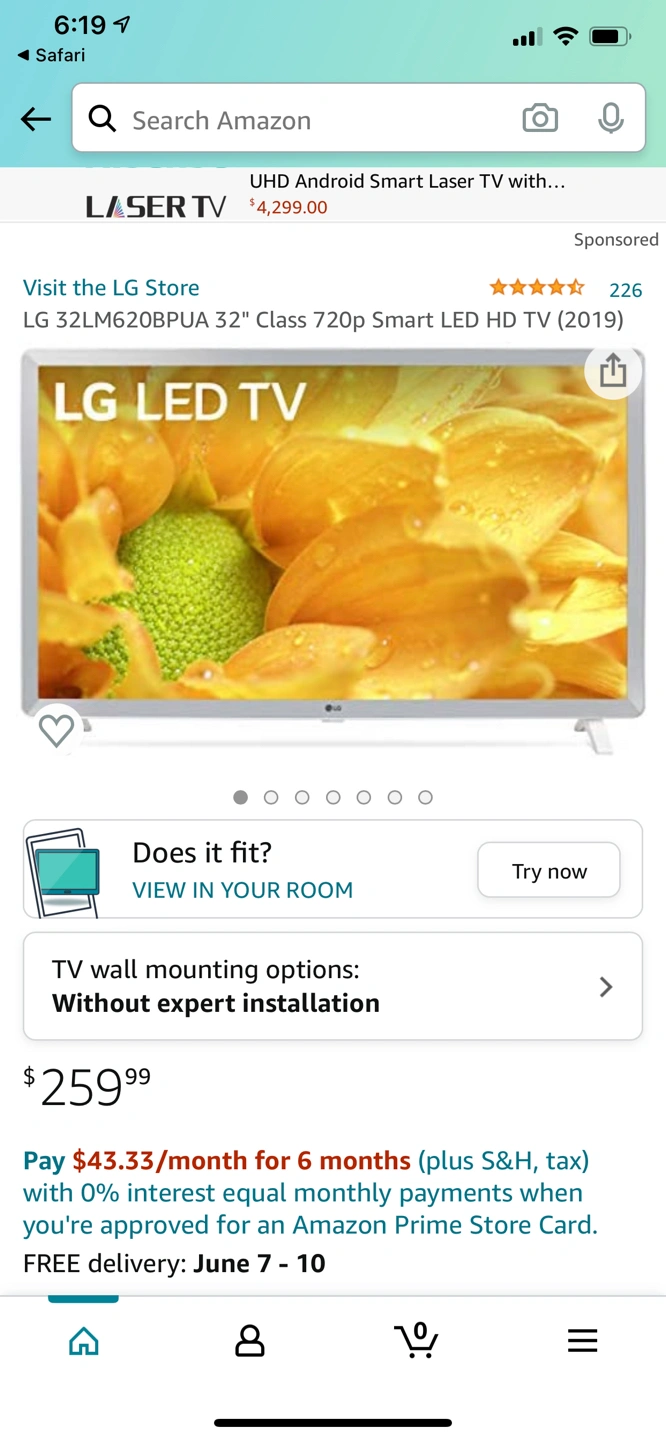This screenshot has width=666, height=1440.
Task: Open the hamburger menu tab
Action: 582,1340
